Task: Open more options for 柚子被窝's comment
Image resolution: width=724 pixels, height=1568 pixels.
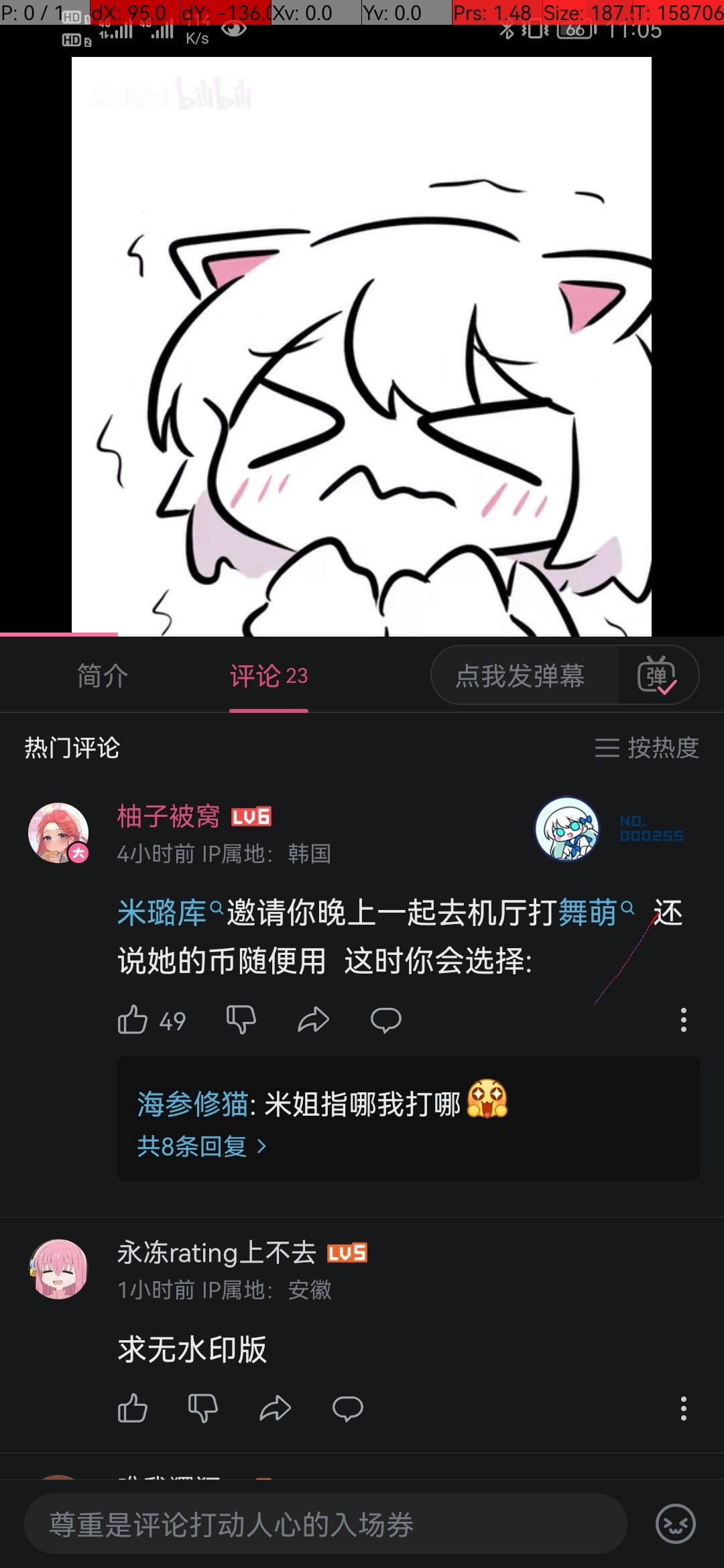Action: [683, 1020]
